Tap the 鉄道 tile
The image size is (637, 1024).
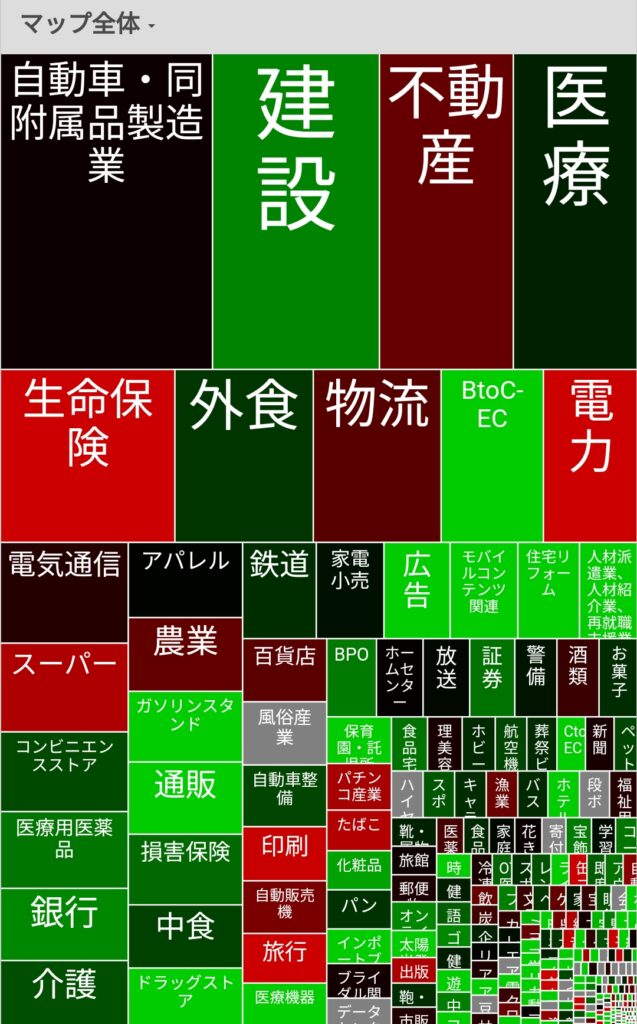pos(279,590)
